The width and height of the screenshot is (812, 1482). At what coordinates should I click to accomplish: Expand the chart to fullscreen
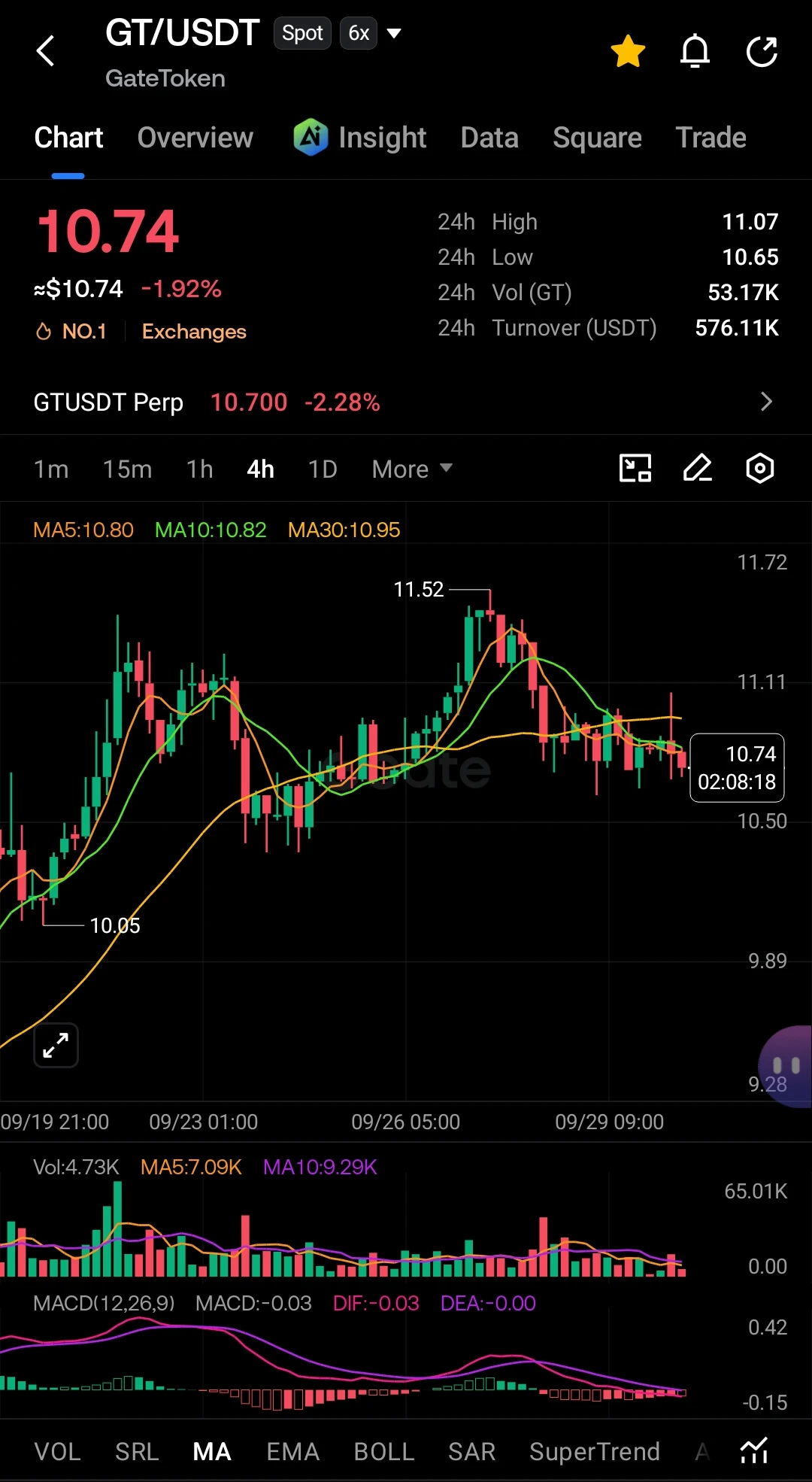point(56,1045)
